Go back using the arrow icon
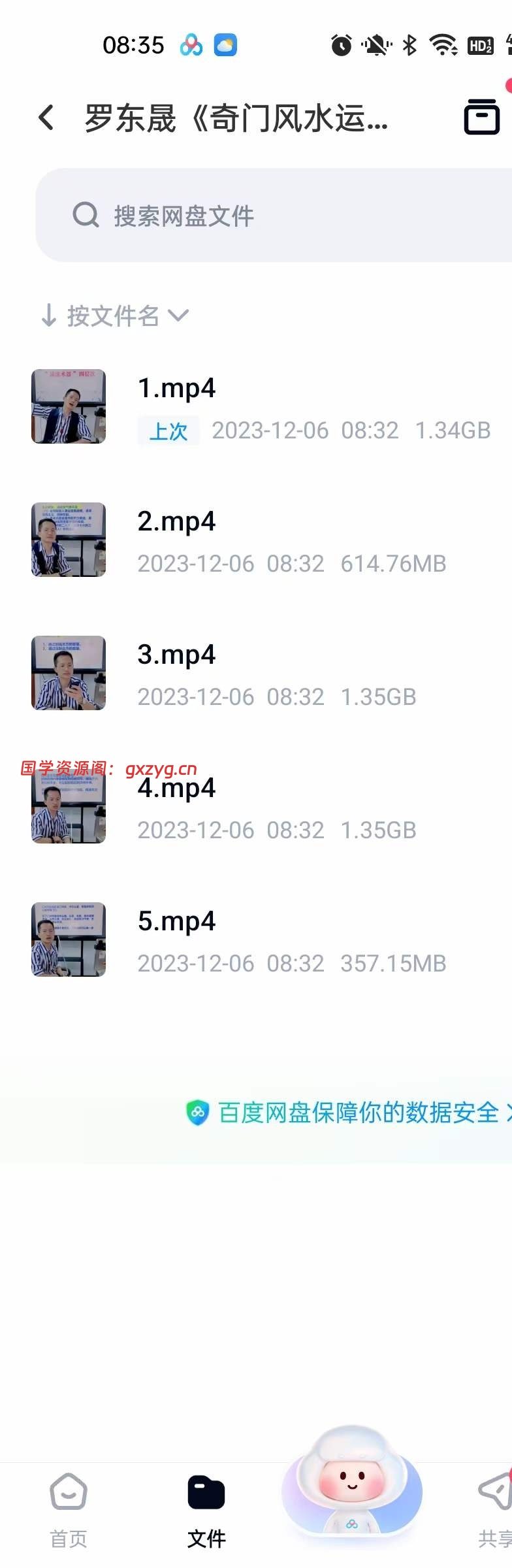This screenshot has width=512, height=1568. (x=46, y=118)
